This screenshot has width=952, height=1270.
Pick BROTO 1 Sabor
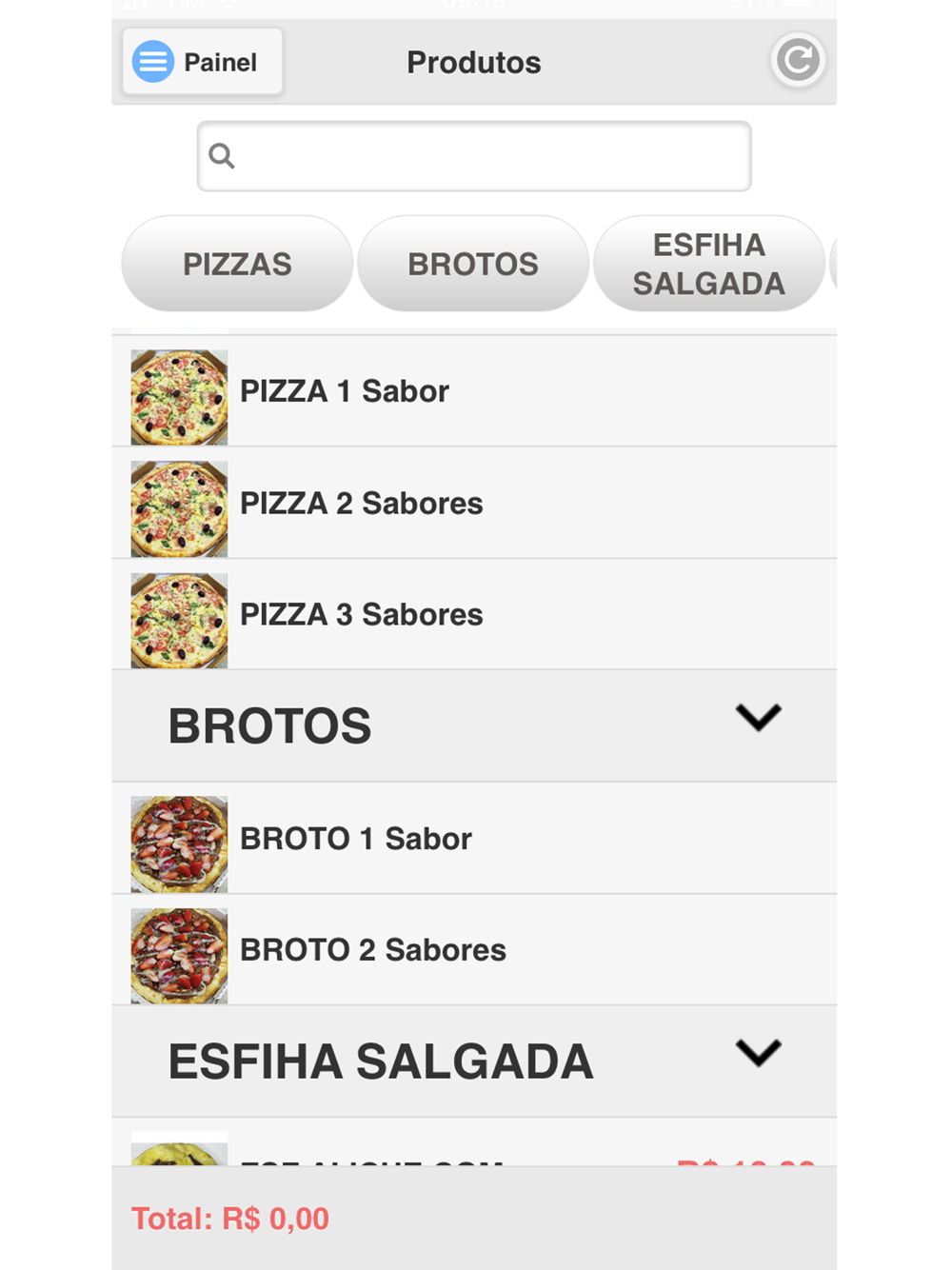point(474,839)
